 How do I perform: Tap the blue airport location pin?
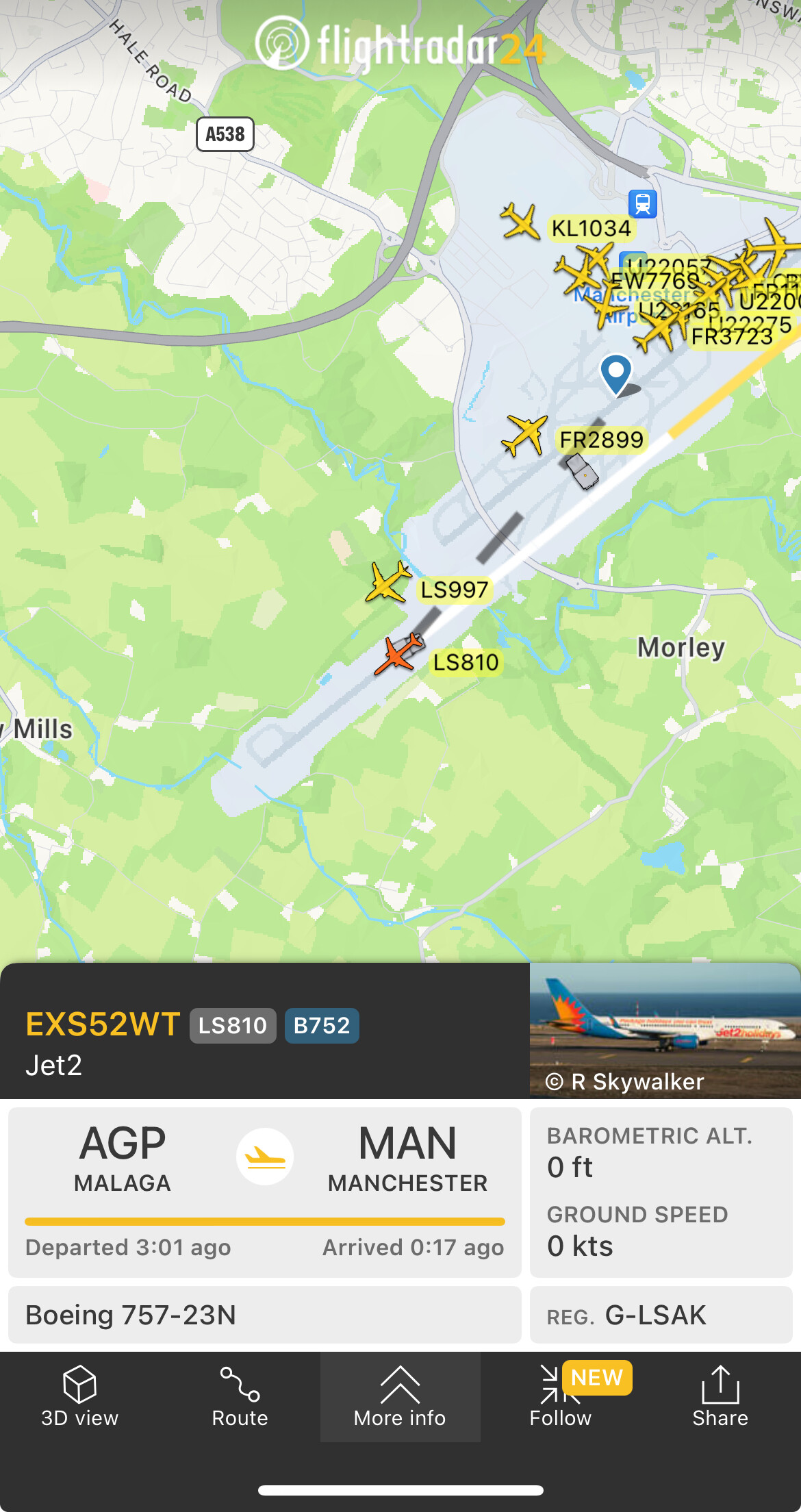pyautogui.click(x=615, y=372)
